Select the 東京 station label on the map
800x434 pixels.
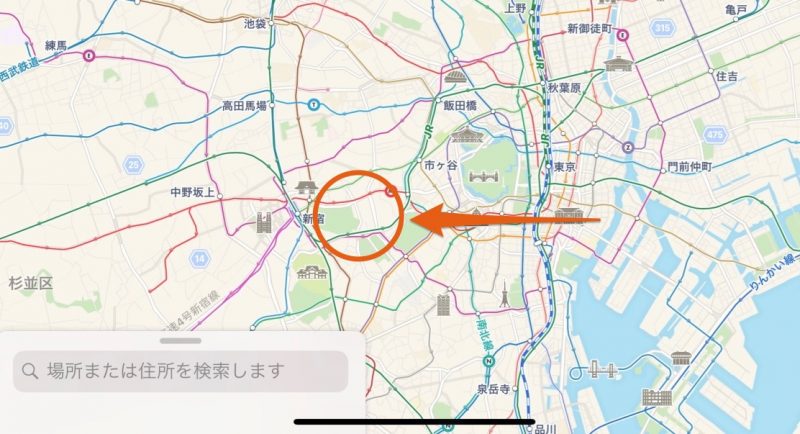563,167
